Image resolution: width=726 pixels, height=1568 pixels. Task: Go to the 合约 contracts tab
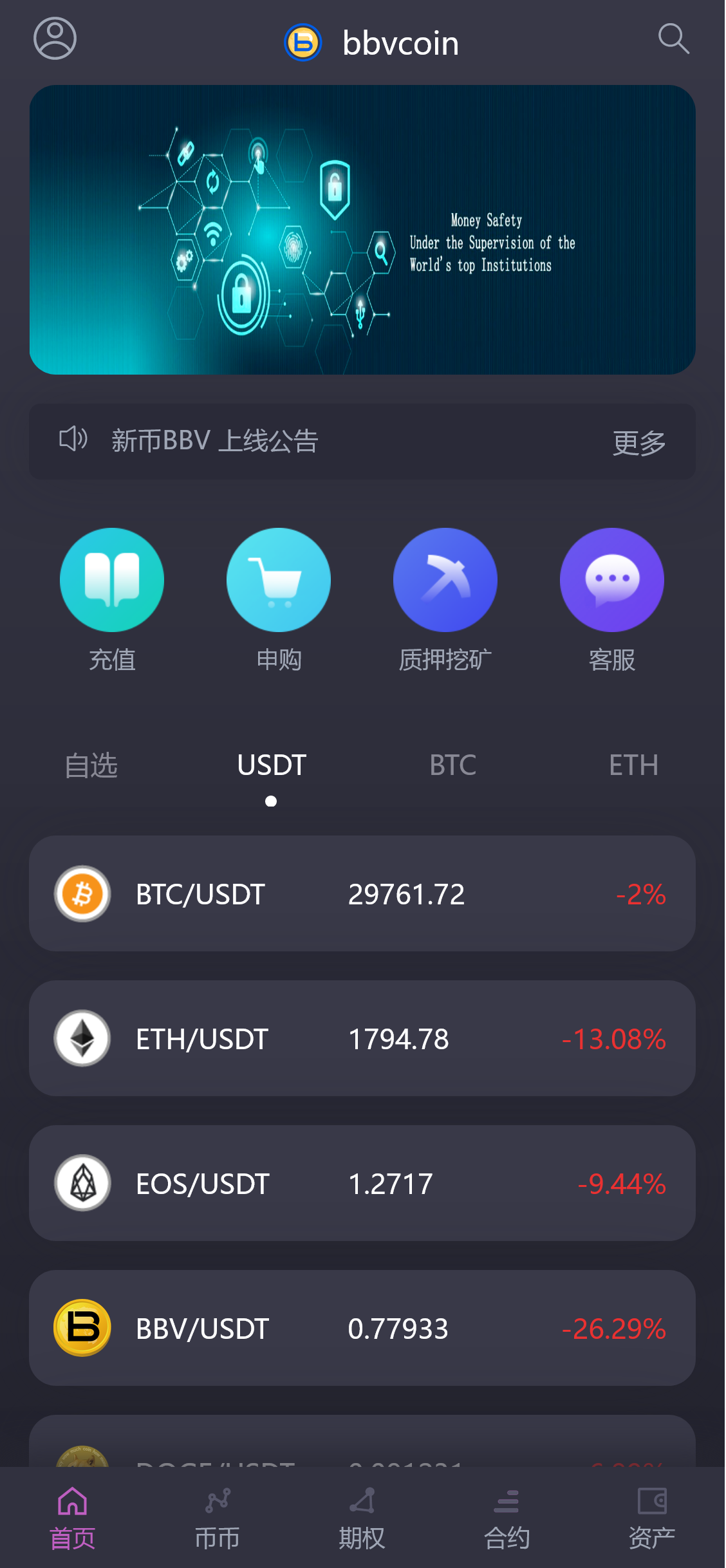tap(507, 1518)
